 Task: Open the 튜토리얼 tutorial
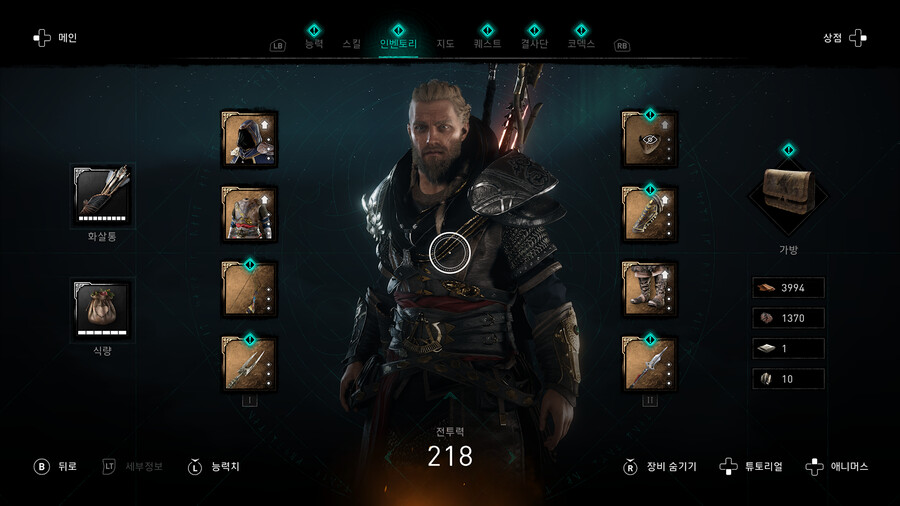752,466
